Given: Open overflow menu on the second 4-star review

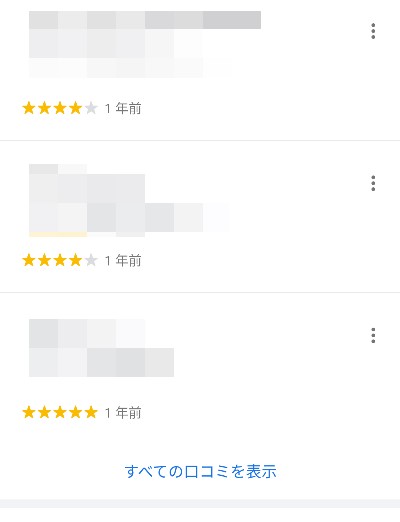Looking at the screenshot, I should click(x=373, y=183).
